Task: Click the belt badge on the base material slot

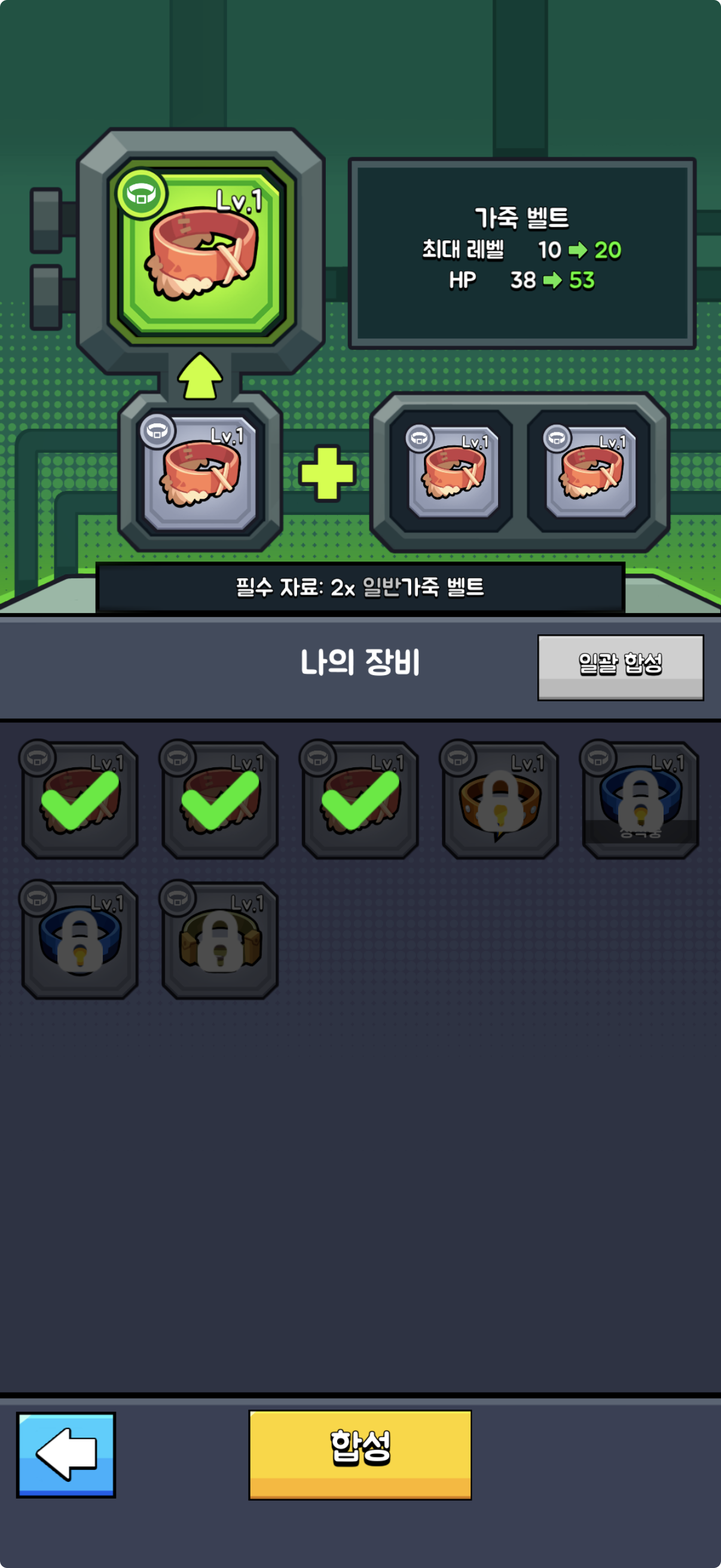Action: click(158, 432)
